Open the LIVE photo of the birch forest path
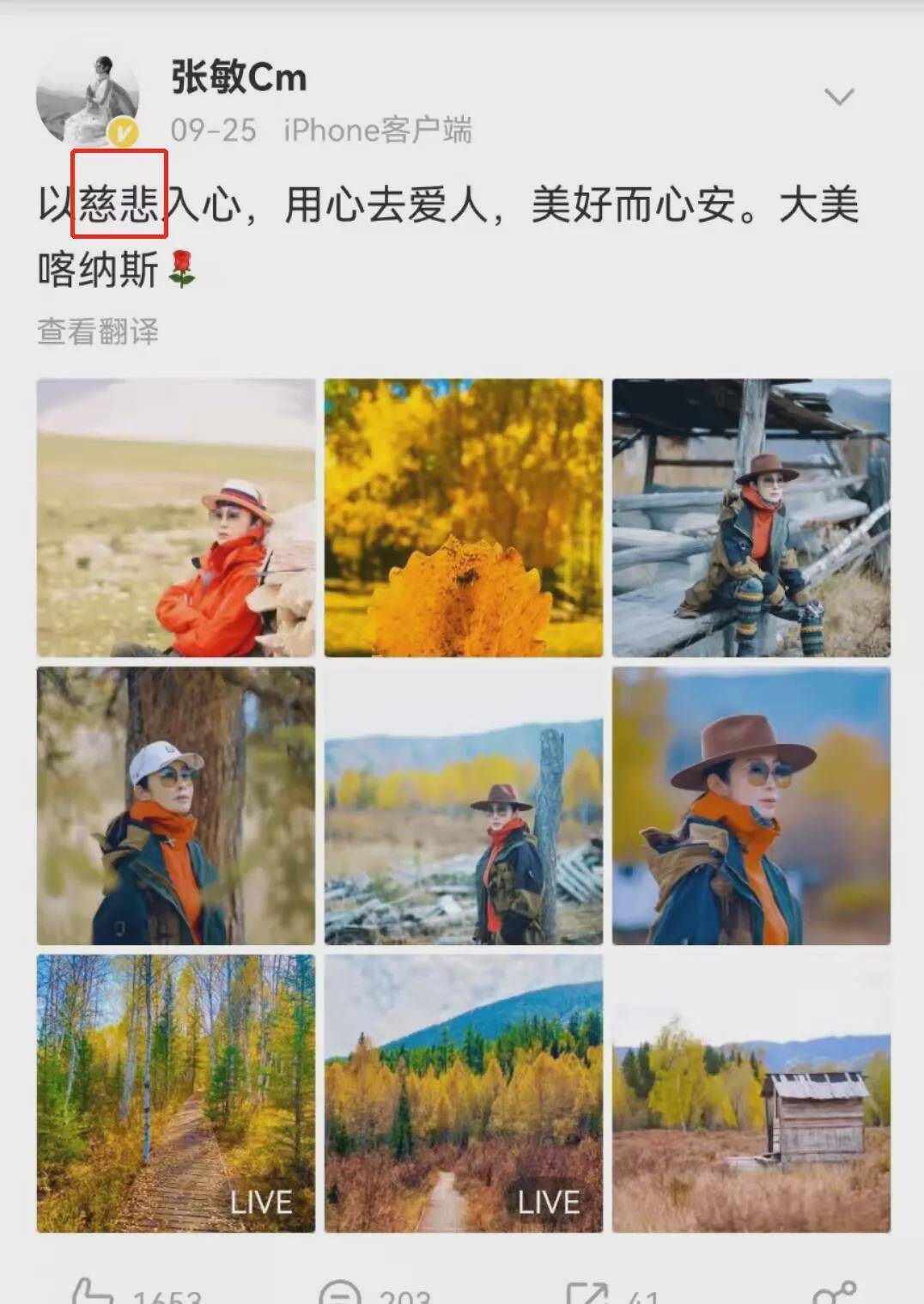 [176, 1094]
